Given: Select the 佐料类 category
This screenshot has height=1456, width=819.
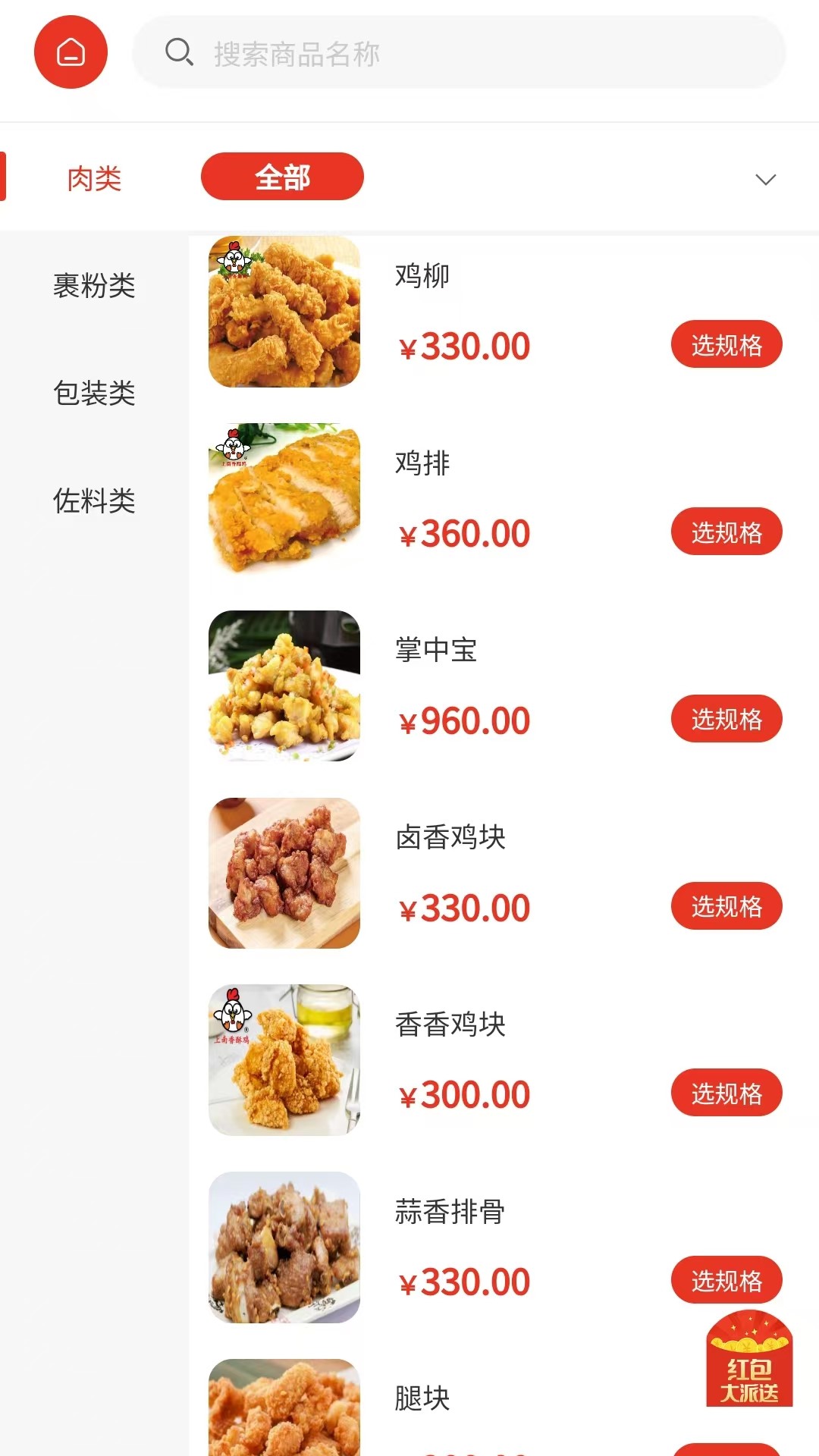Looking at the screenshot, I should [94, 500].
